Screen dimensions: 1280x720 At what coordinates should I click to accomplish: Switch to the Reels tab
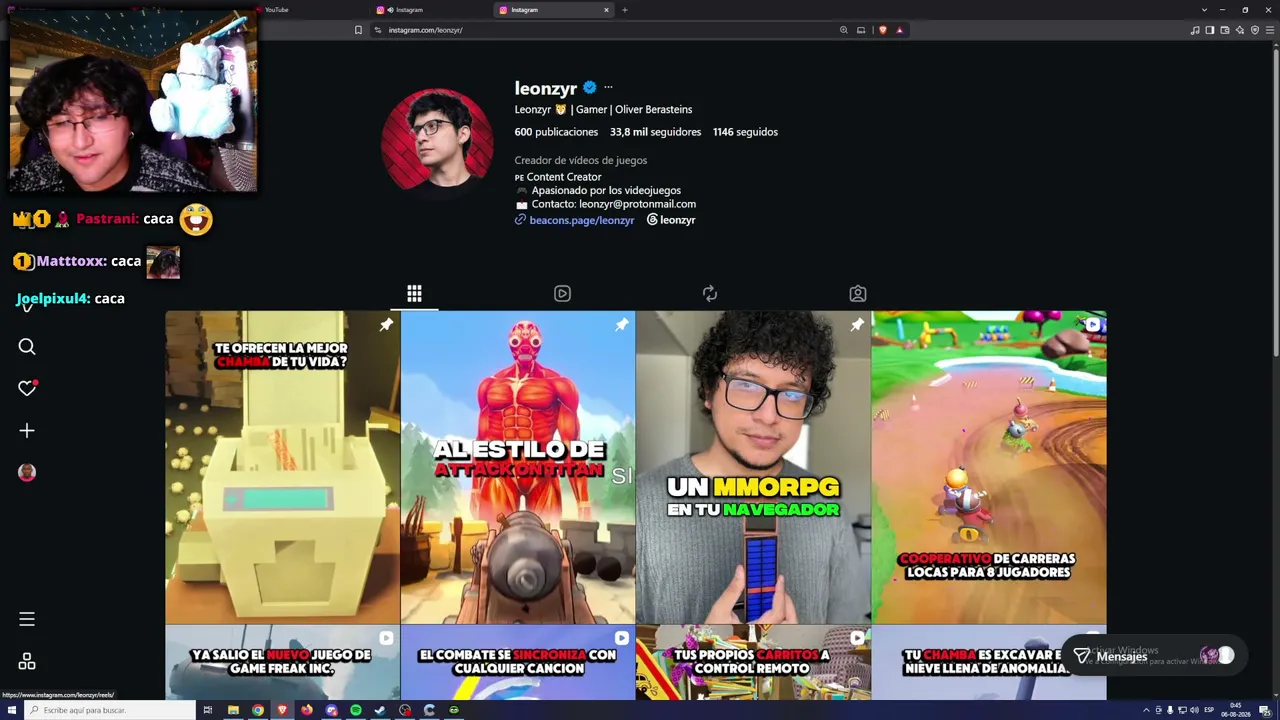pyautogui.click(x=562, y=293)
